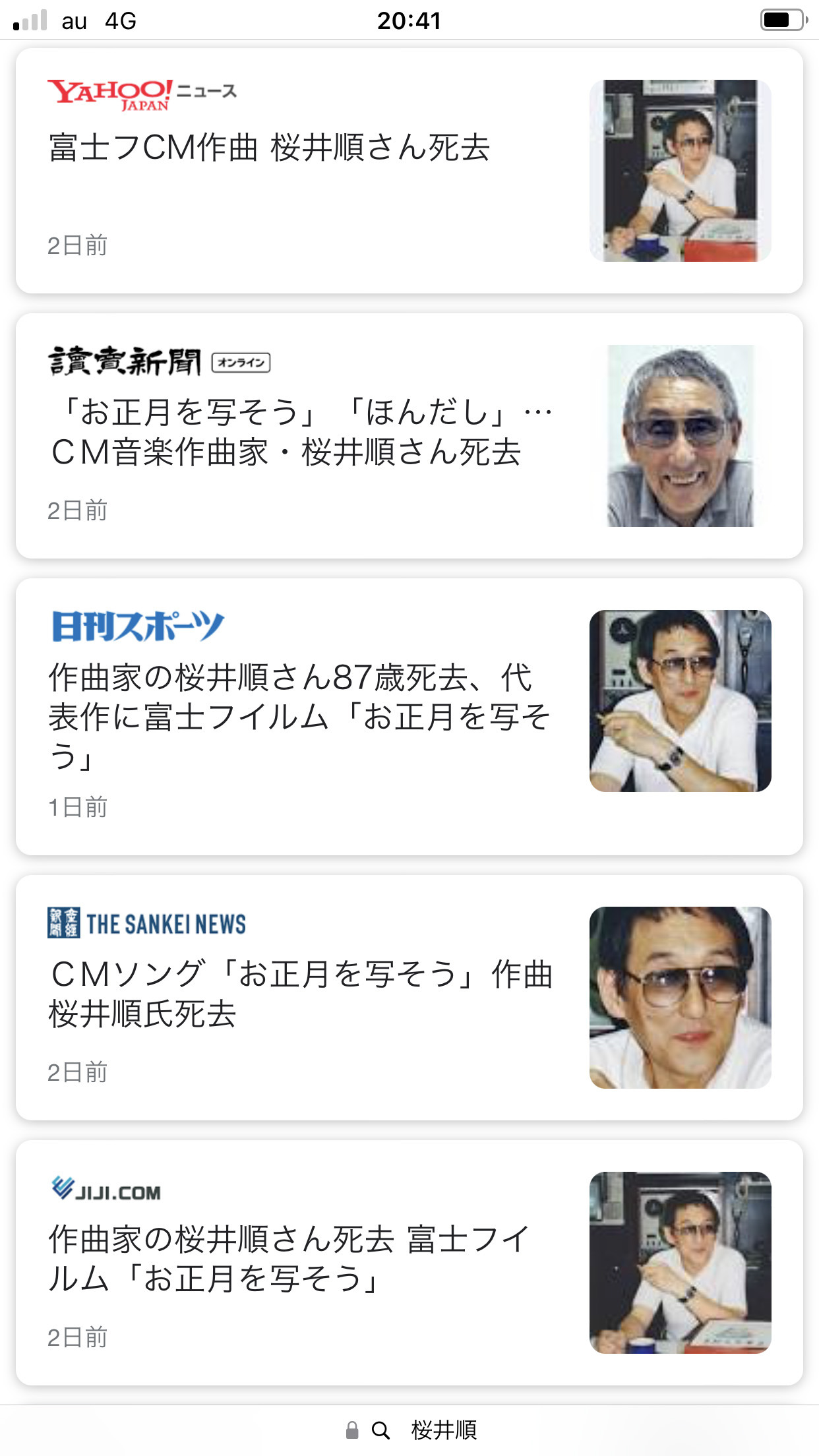Open the JIJI.COM article card
The width and height of the screenshot is (819, 1456).
[x=409, y=1263]
